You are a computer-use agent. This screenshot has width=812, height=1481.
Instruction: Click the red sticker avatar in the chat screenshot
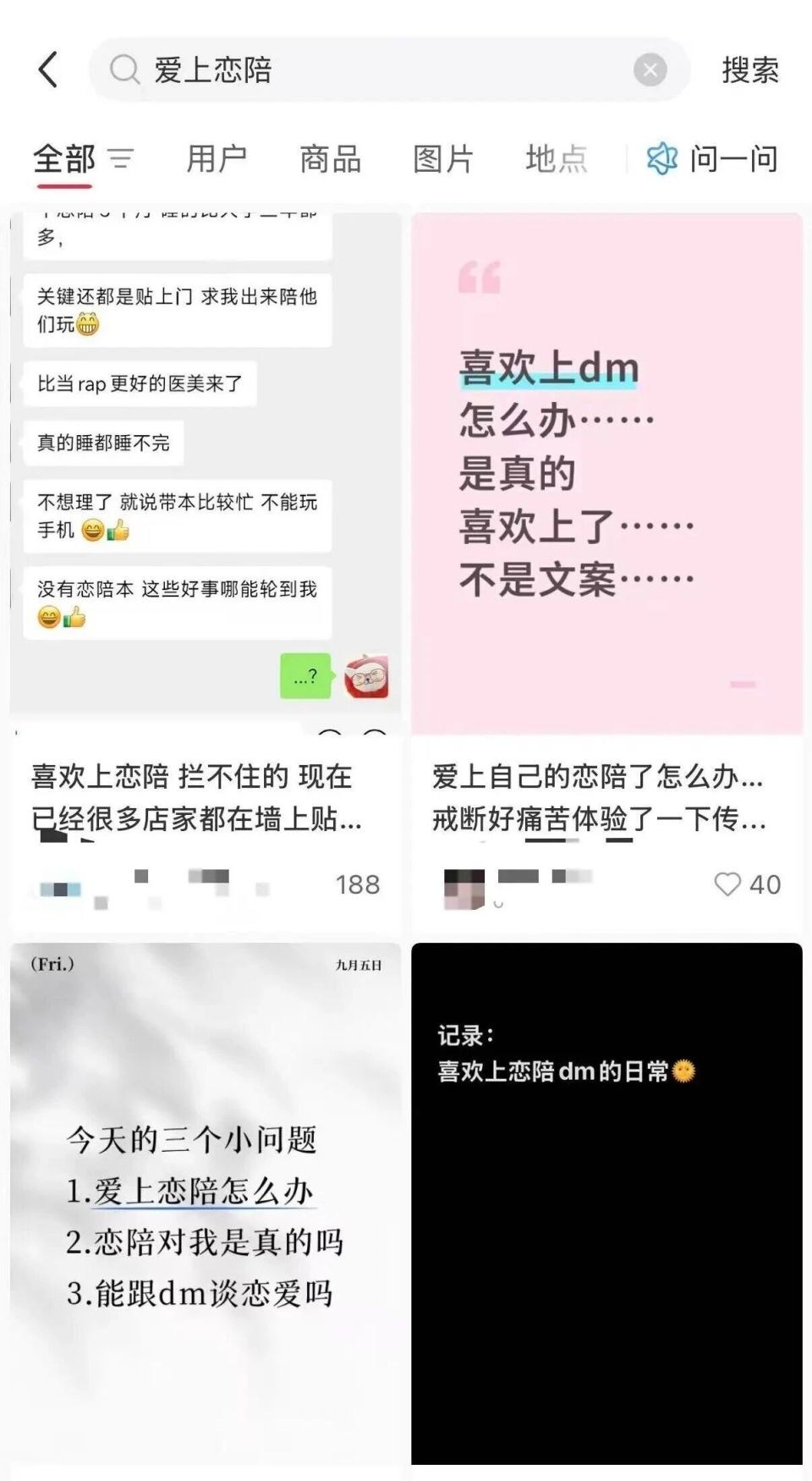coord(365,675)
